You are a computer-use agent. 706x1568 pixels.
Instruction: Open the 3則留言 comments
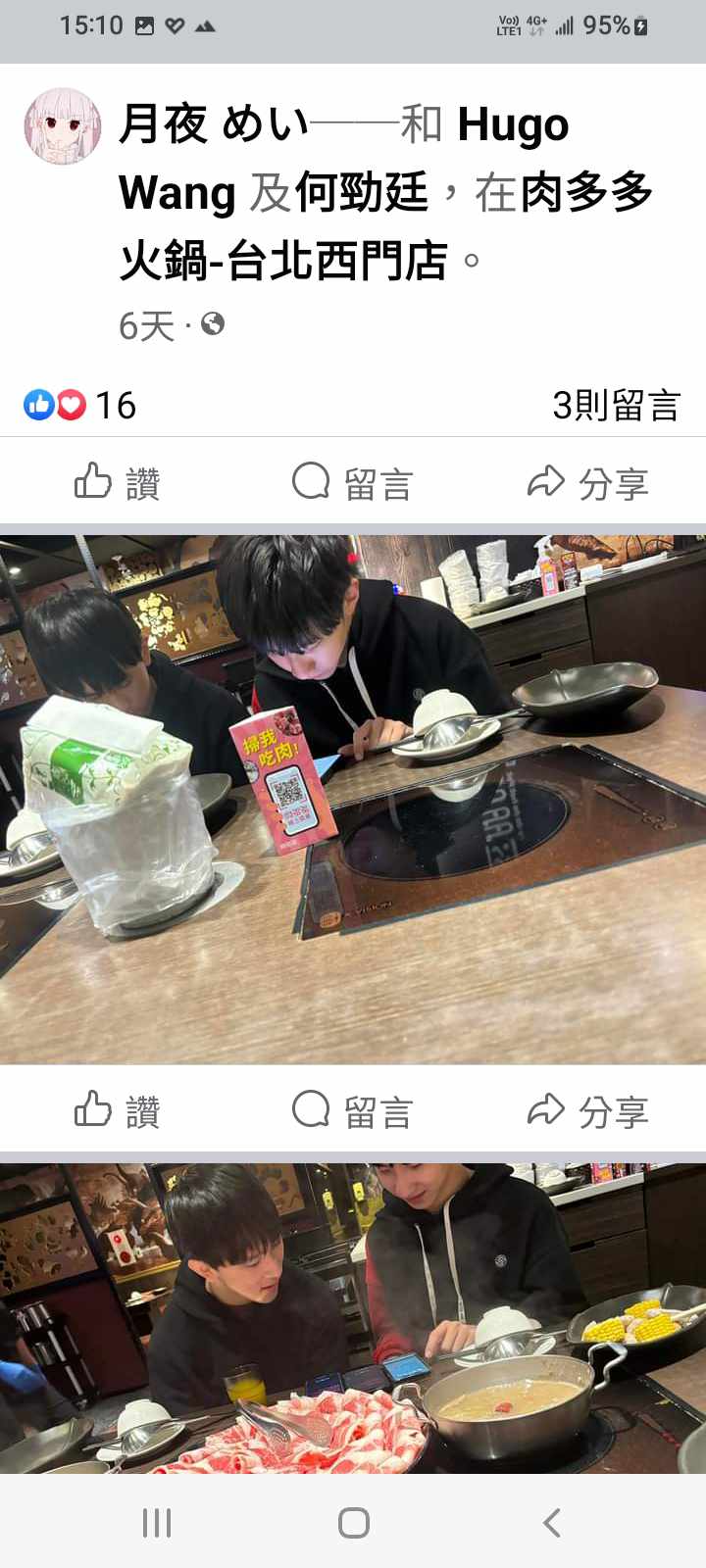pyautogui.click(x=616, y=405)
